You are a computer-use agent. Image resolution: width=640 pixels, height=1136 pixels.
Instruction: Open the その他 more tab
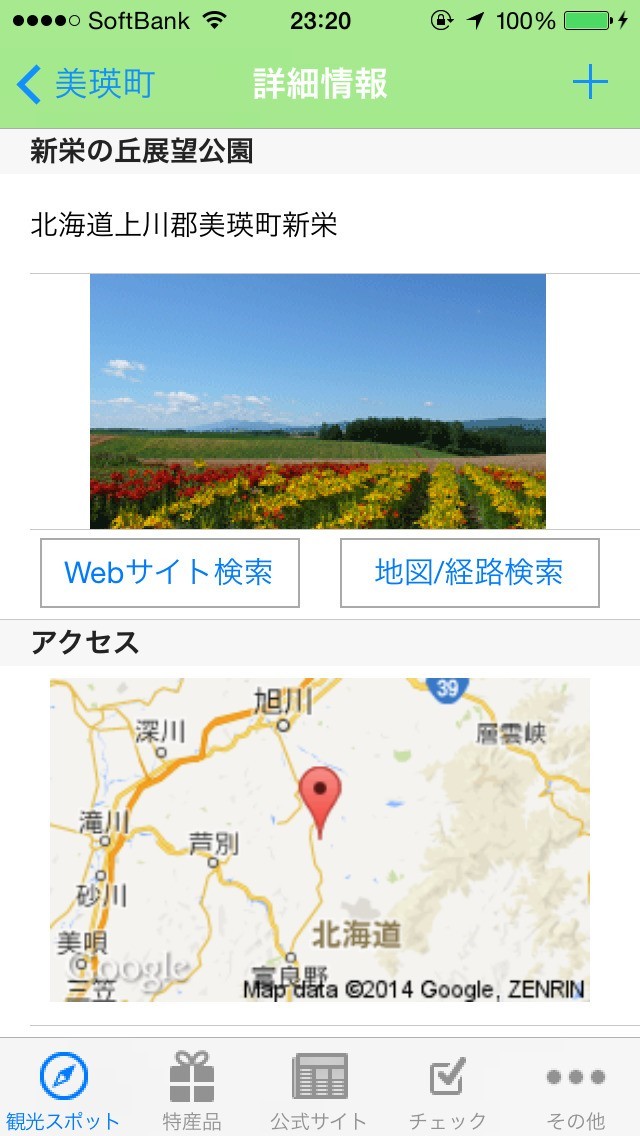point(575,1090)
